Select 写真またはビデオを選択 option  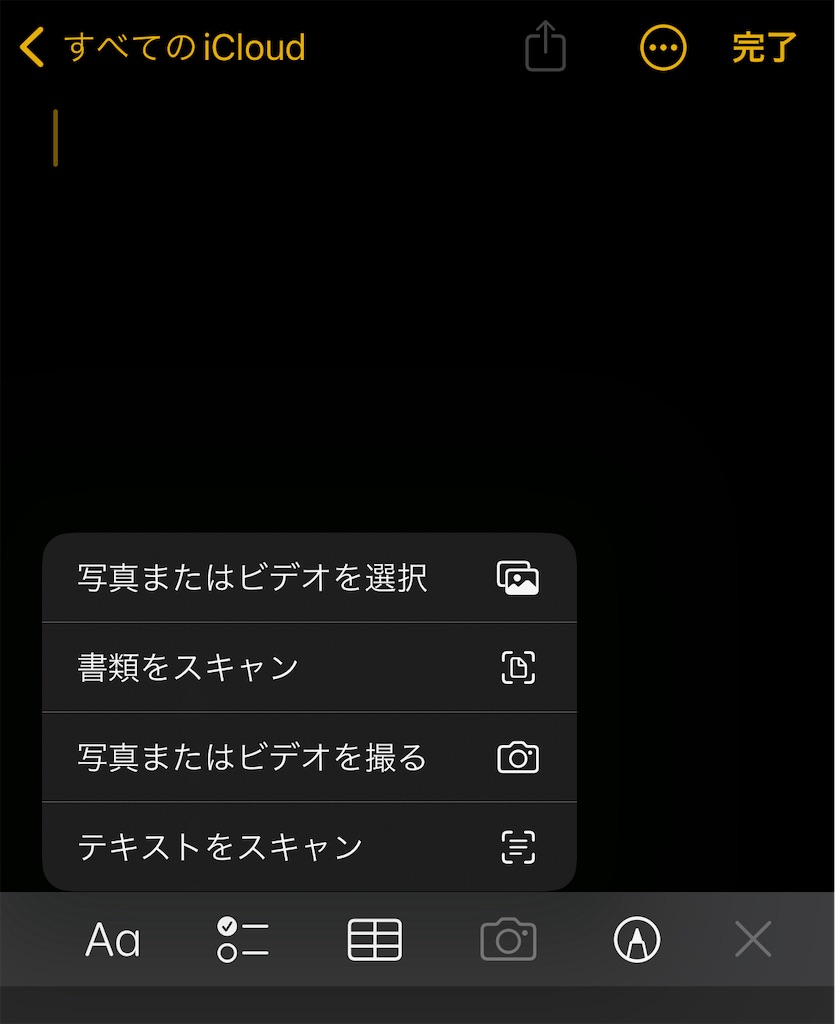tap(309, 577)
